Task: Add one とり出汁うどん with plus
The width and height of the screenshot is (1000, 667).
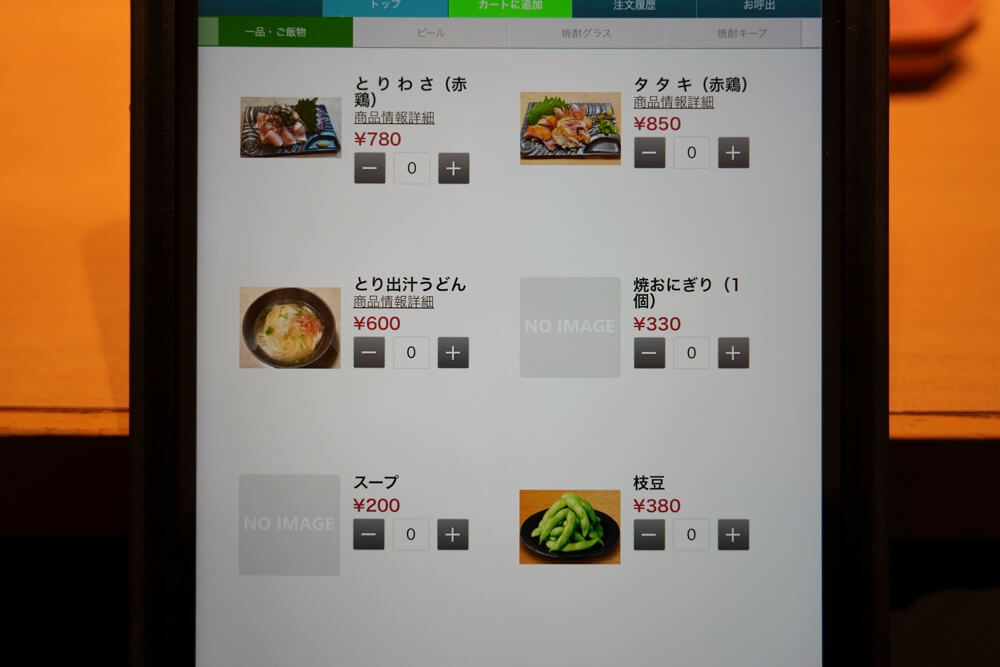Action: [x=453, y=352]
